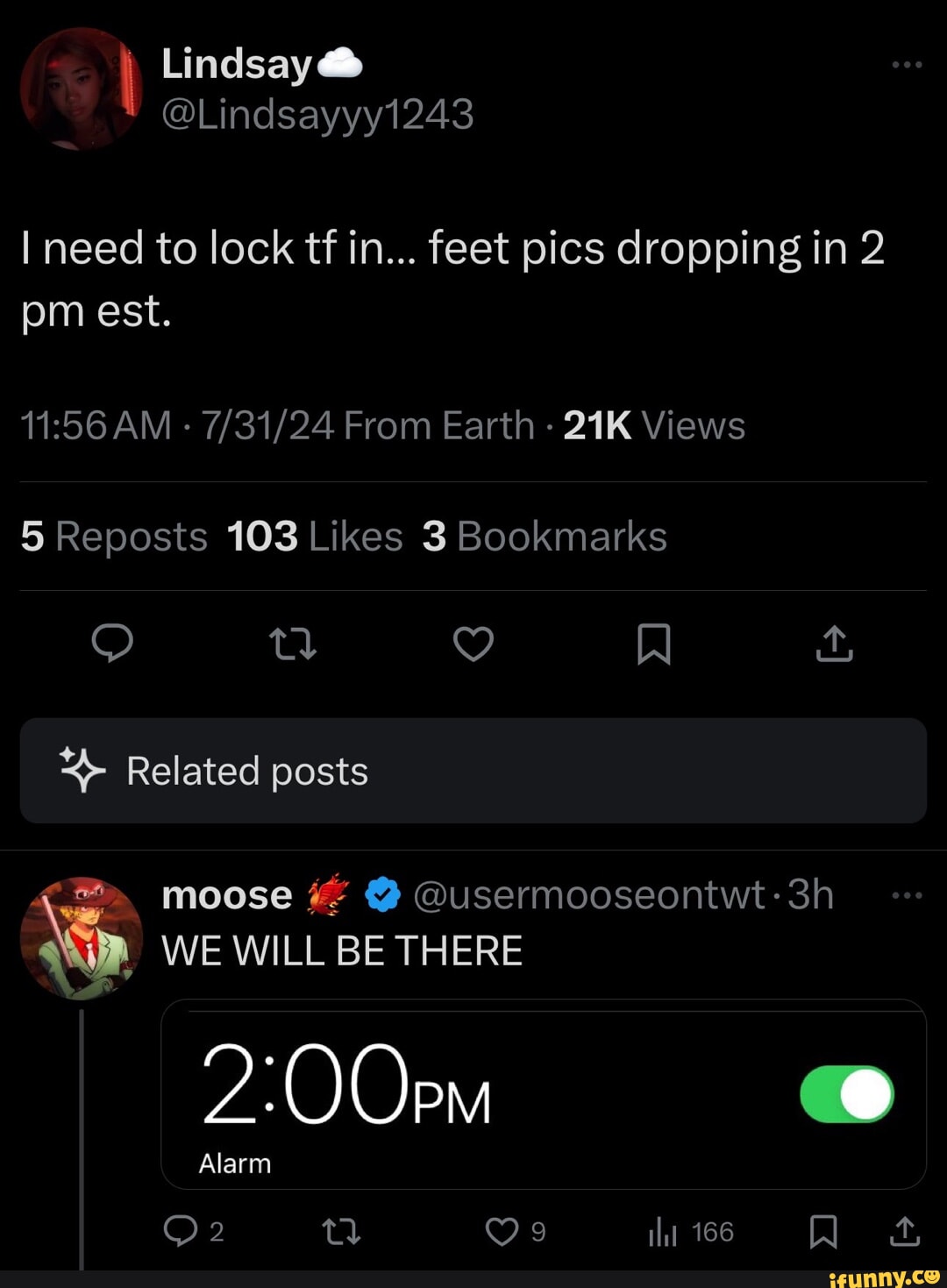Click moose's blue verified badge
The width and height of the screenshot is (947, 1288).
381,893
